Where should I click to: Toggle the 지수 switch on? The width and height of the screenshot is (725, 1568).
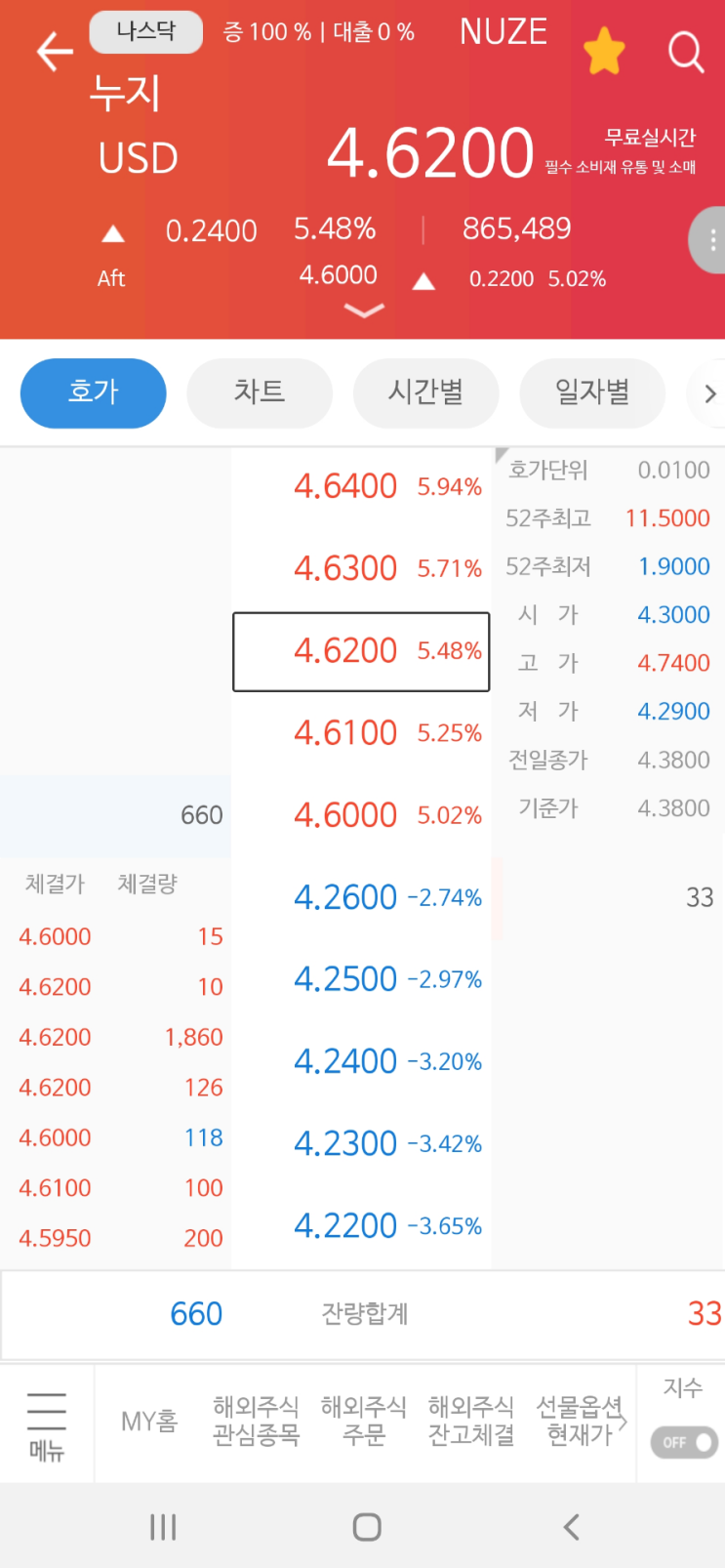pos(684,1442)
